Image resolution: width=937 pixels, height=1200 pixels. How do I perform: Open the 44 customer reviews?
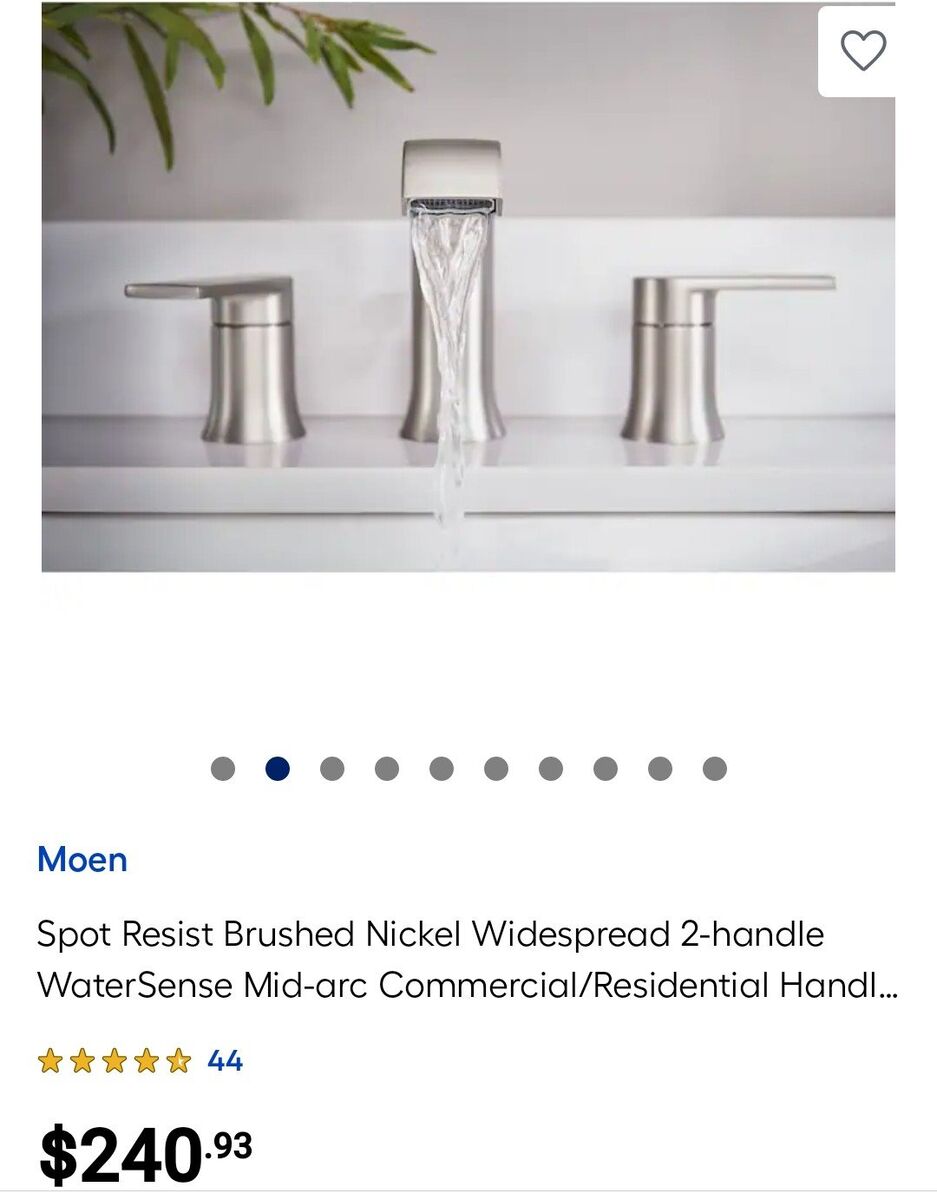[x=225, y=1061]
